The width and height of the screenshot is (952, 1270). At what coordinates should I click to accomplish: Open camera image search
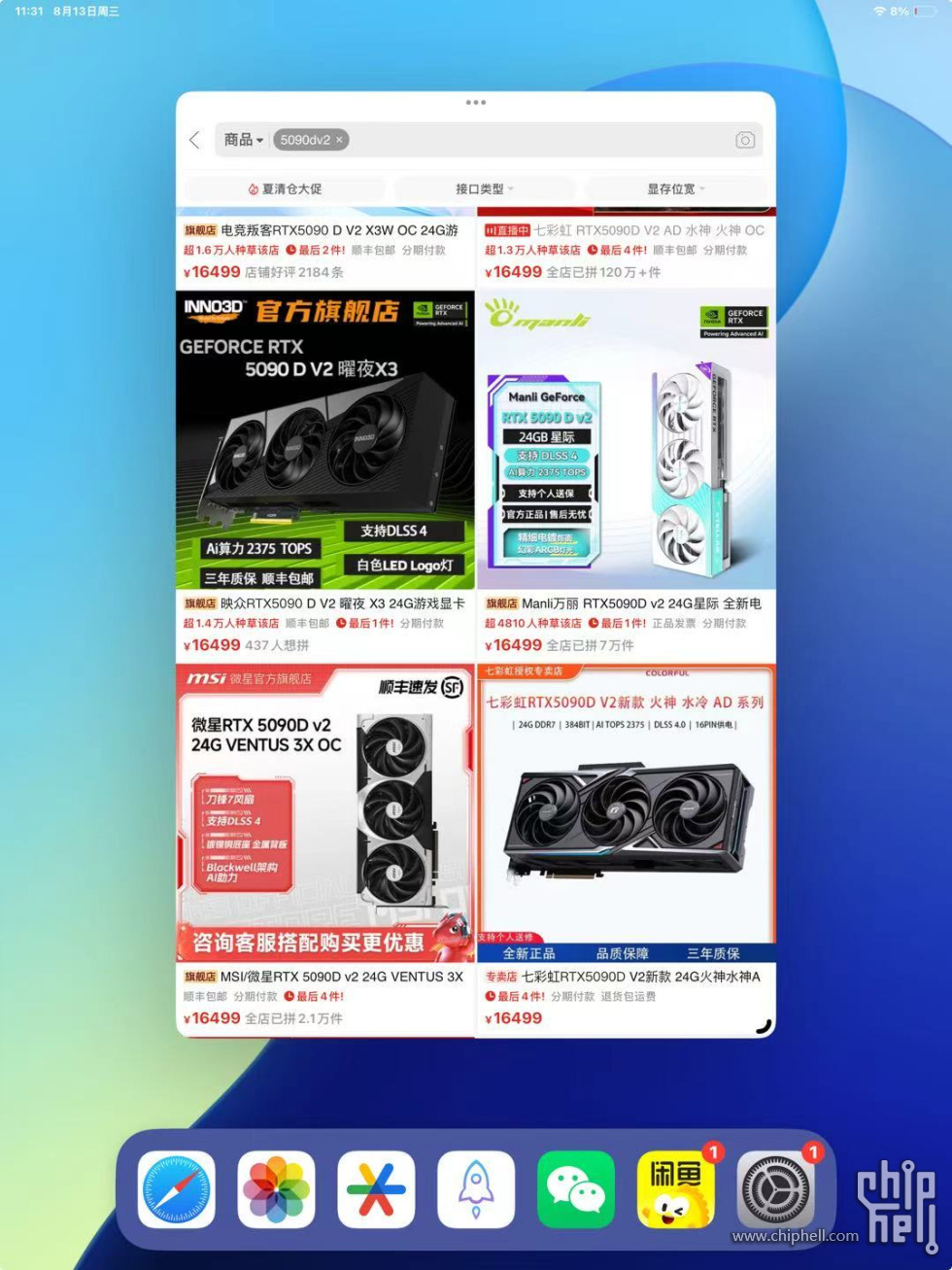tap(745, 140)
